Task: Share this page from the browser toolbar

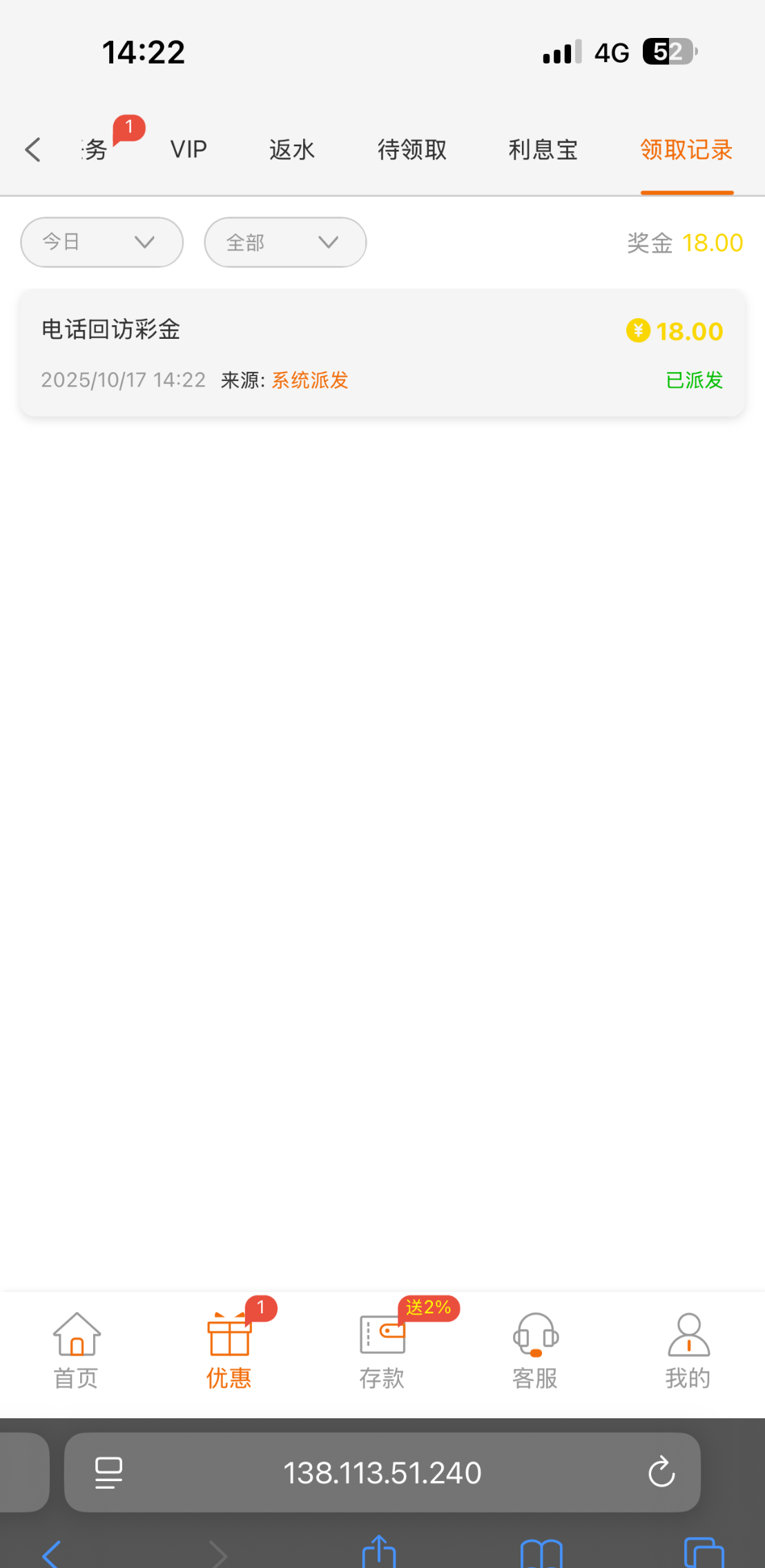Action: [379, 1553]
